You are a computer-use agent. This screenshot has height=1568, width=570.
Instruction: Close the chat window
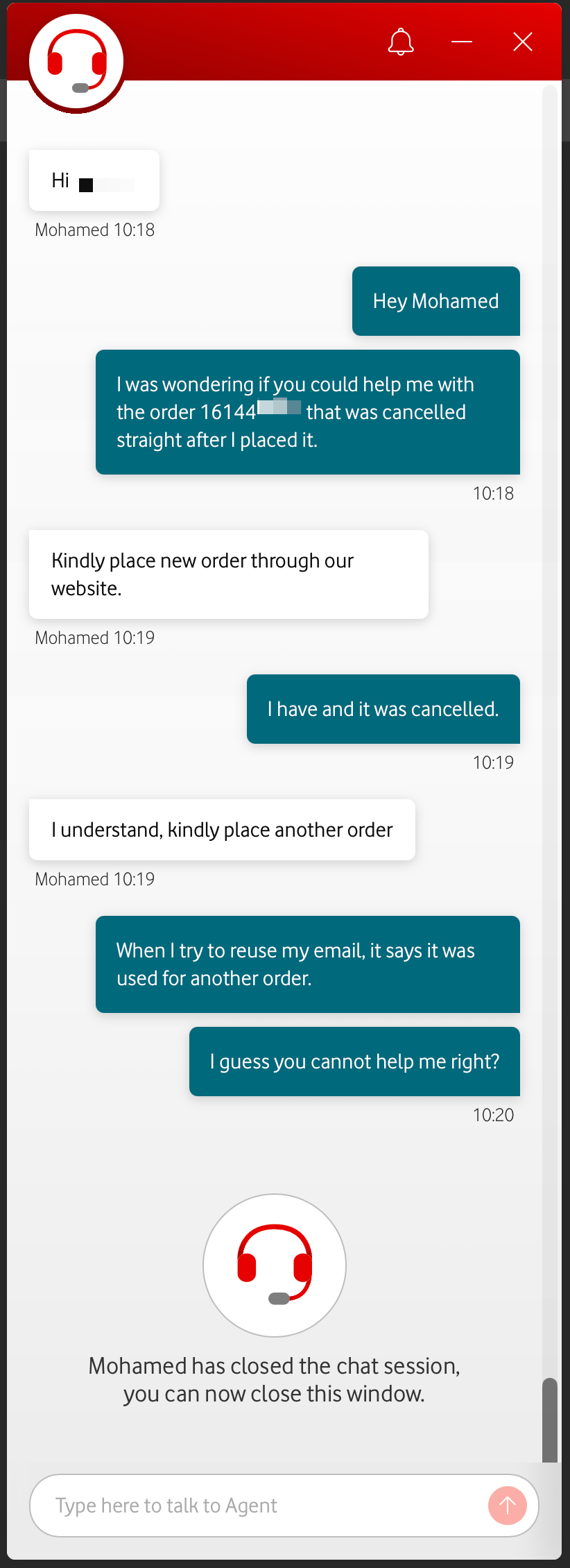click(x=523, y=42)
